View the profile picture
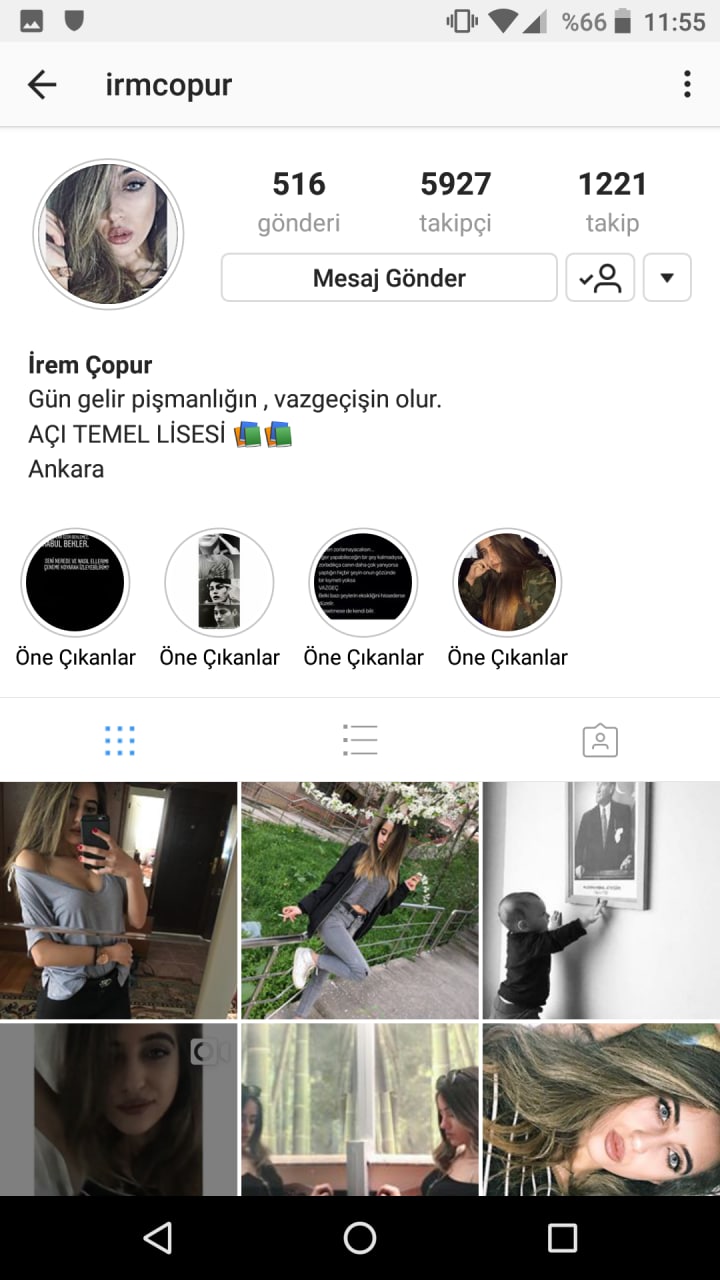 (x=108, y=234)
